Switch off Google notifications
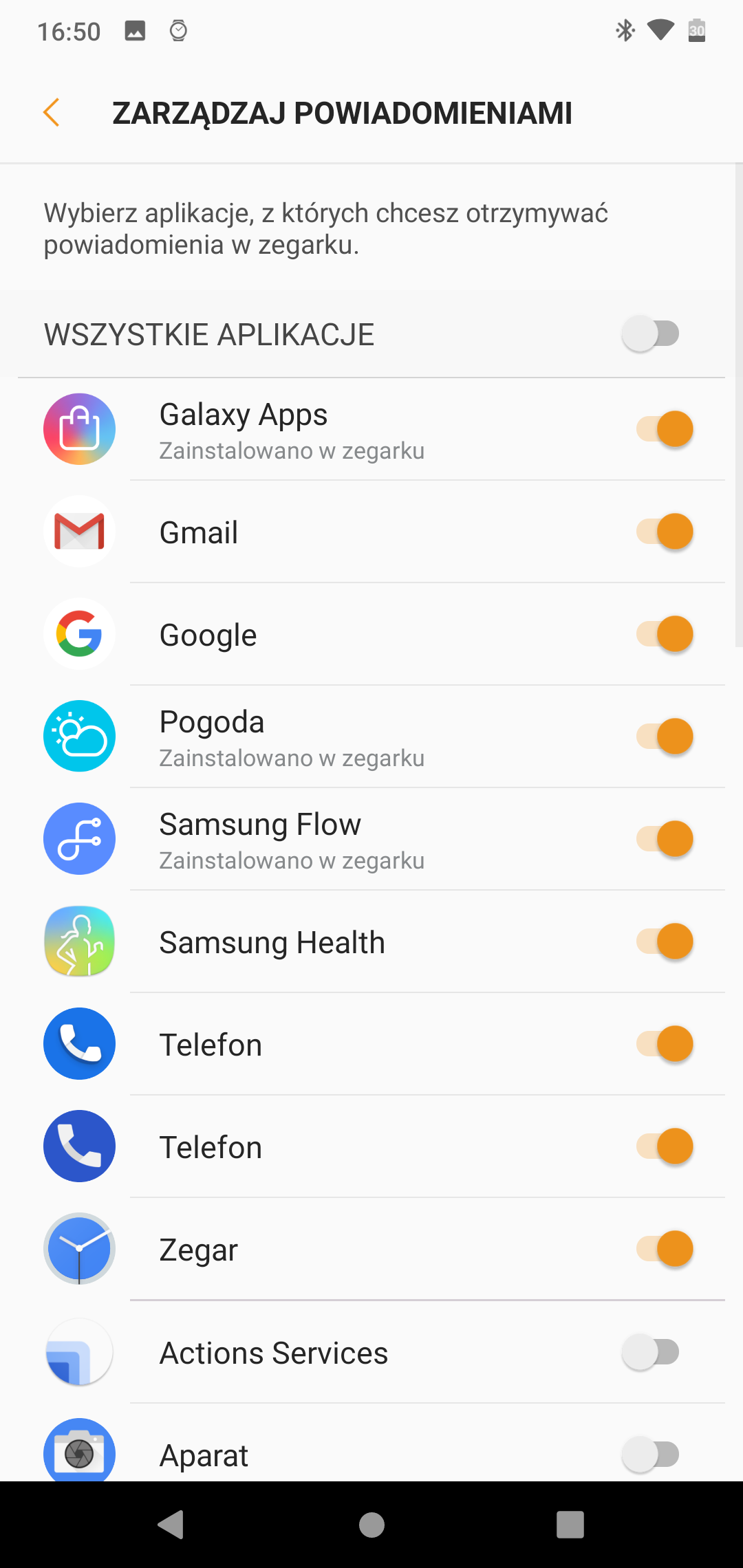This screenshot has width=743, height=1568. [x=665, y=634]
